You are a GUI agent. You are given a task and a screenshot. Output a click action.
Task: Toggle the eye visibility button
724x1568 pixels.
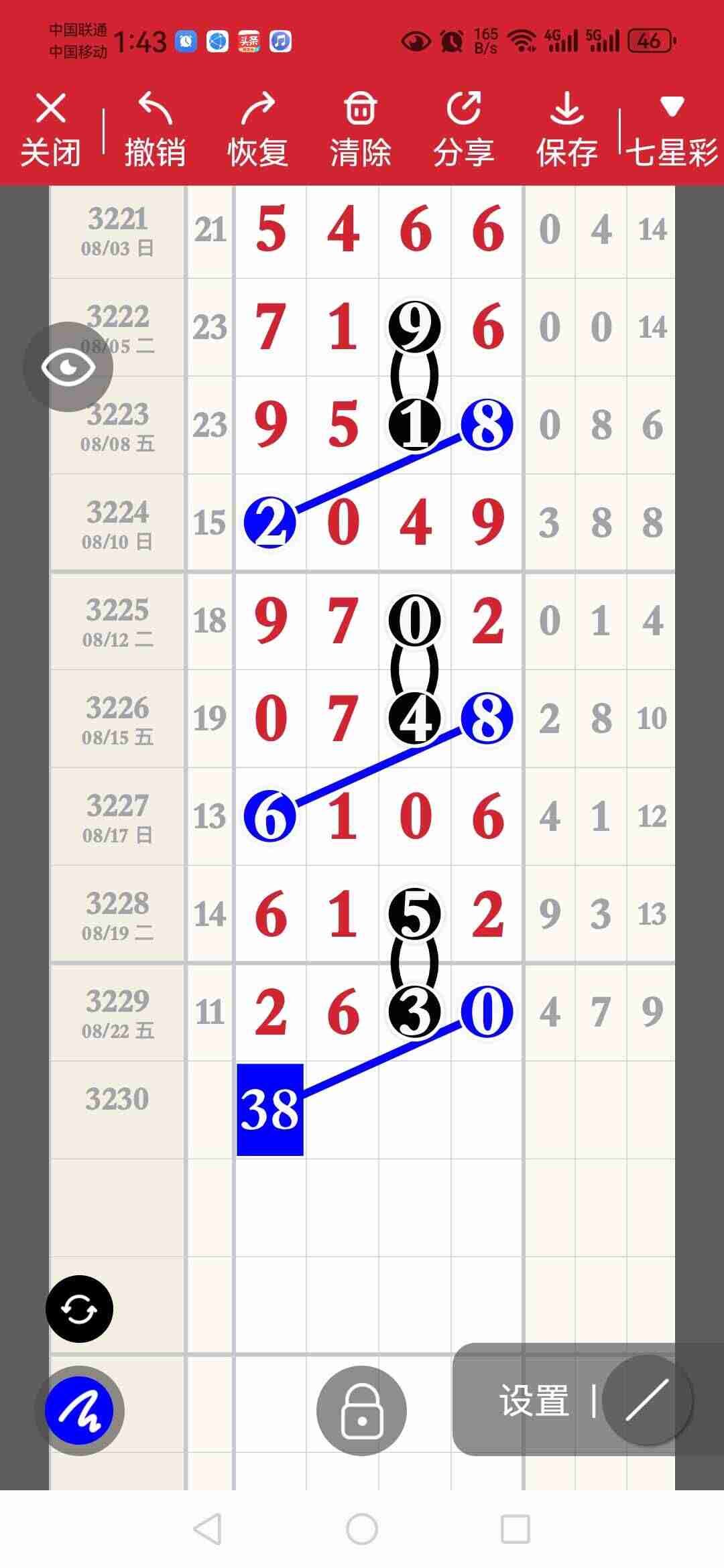[x=68, y=367]
